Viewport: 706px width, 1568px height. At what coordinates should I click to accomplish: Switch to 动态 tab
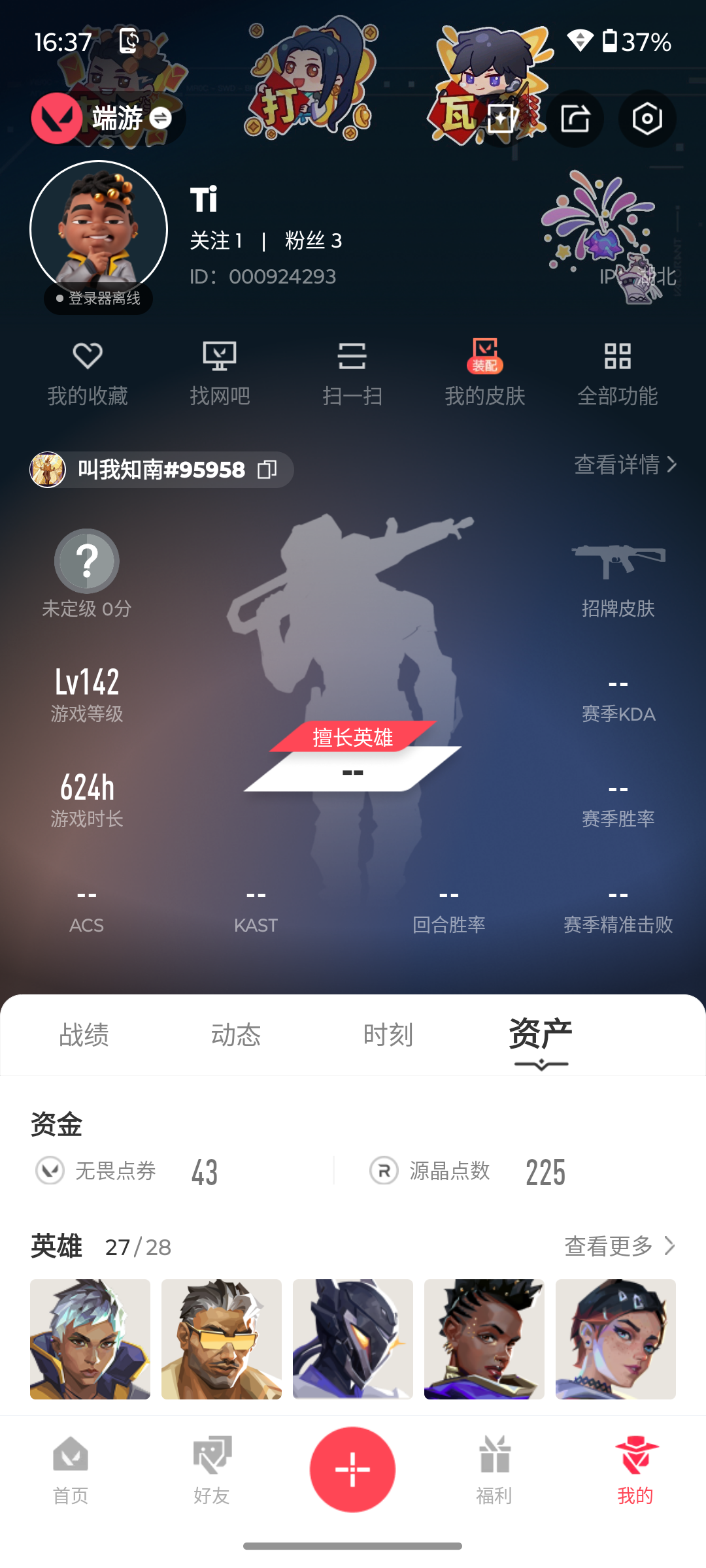click(236, 1035)
